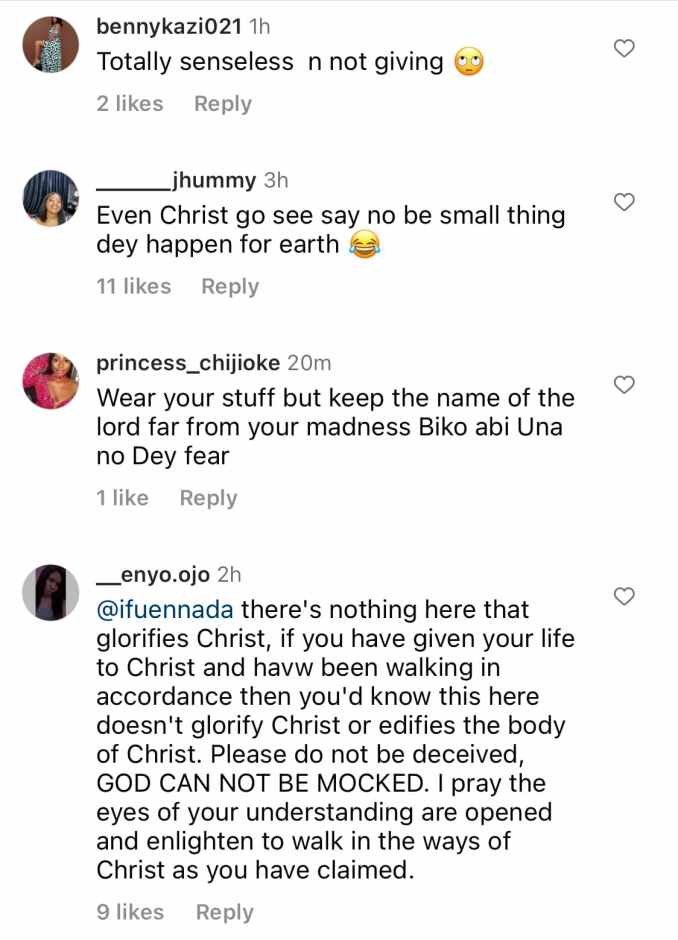Like __enyo.ojo's comment

(624, 597)
